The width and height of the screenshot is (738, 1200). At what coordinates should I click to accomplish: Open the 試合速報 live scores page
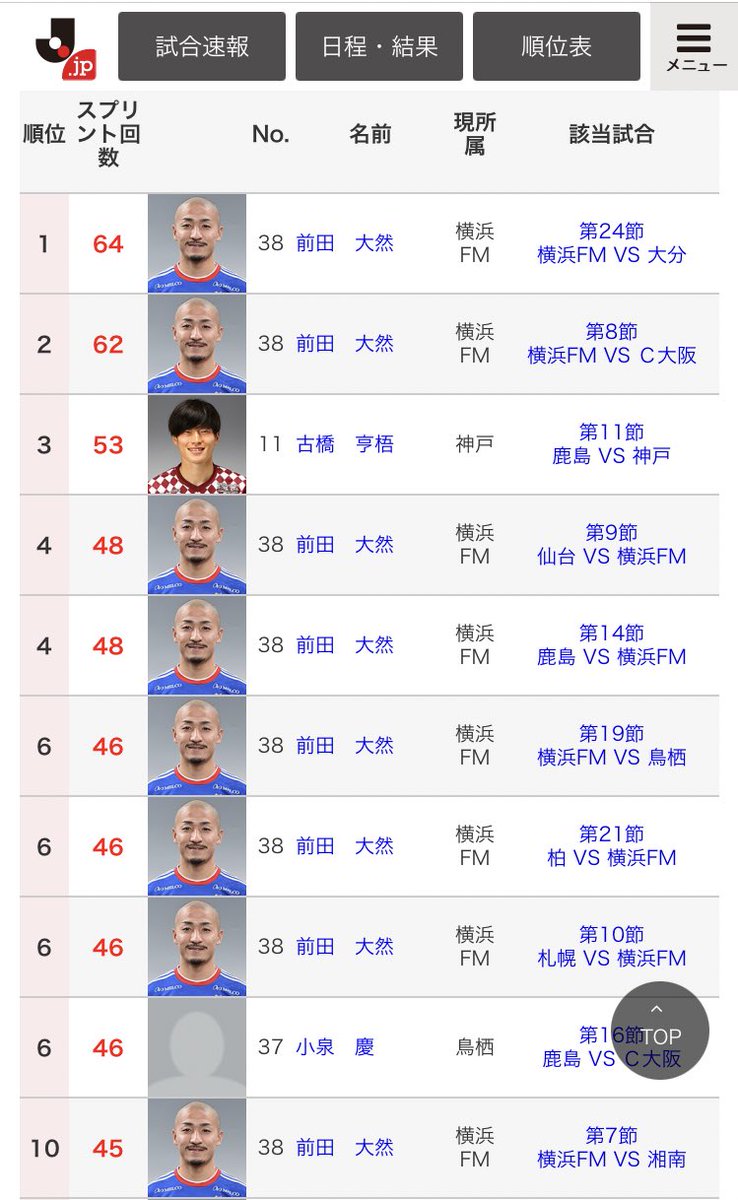pyautogui.click(x=202, y=46)
